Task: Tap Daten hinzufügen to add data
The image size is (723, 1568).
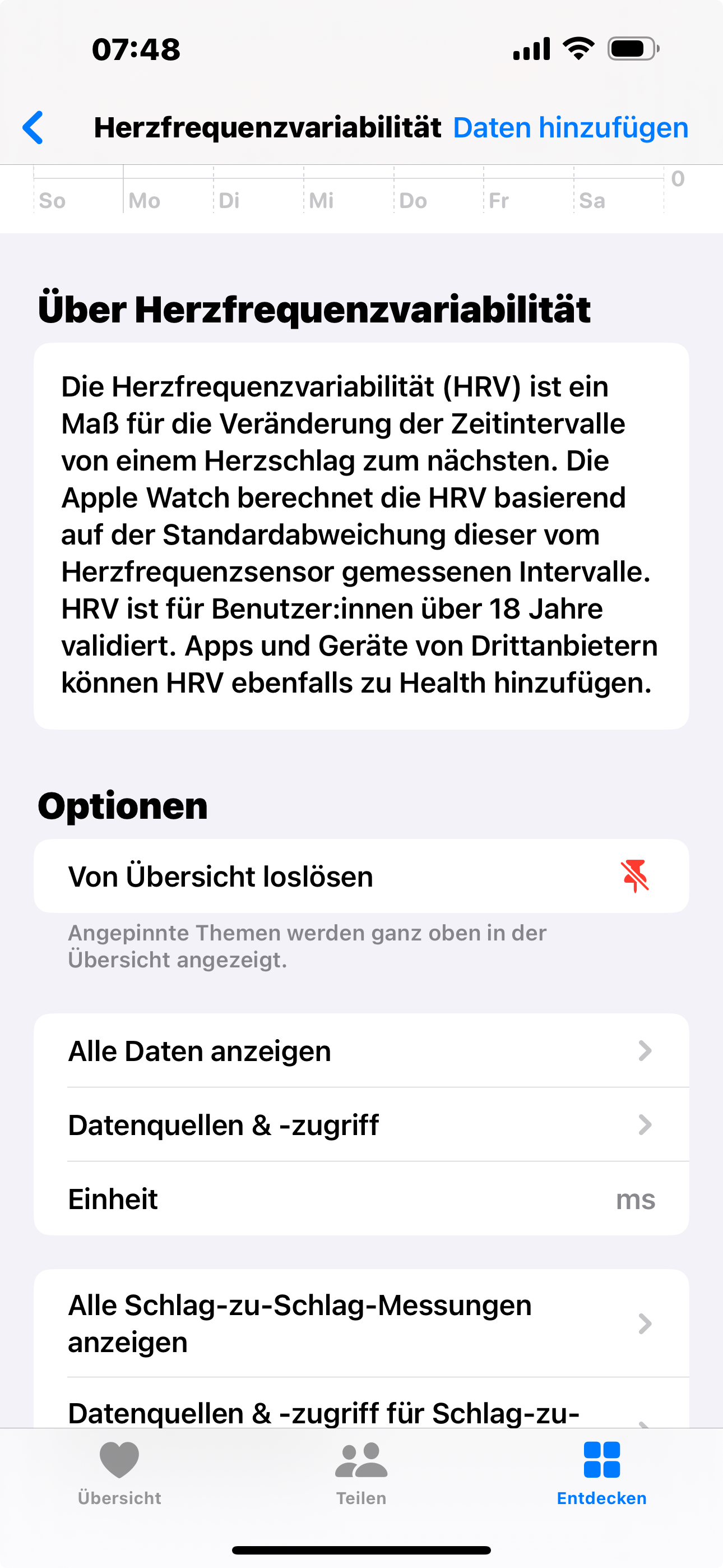Action: coord(570,128)
